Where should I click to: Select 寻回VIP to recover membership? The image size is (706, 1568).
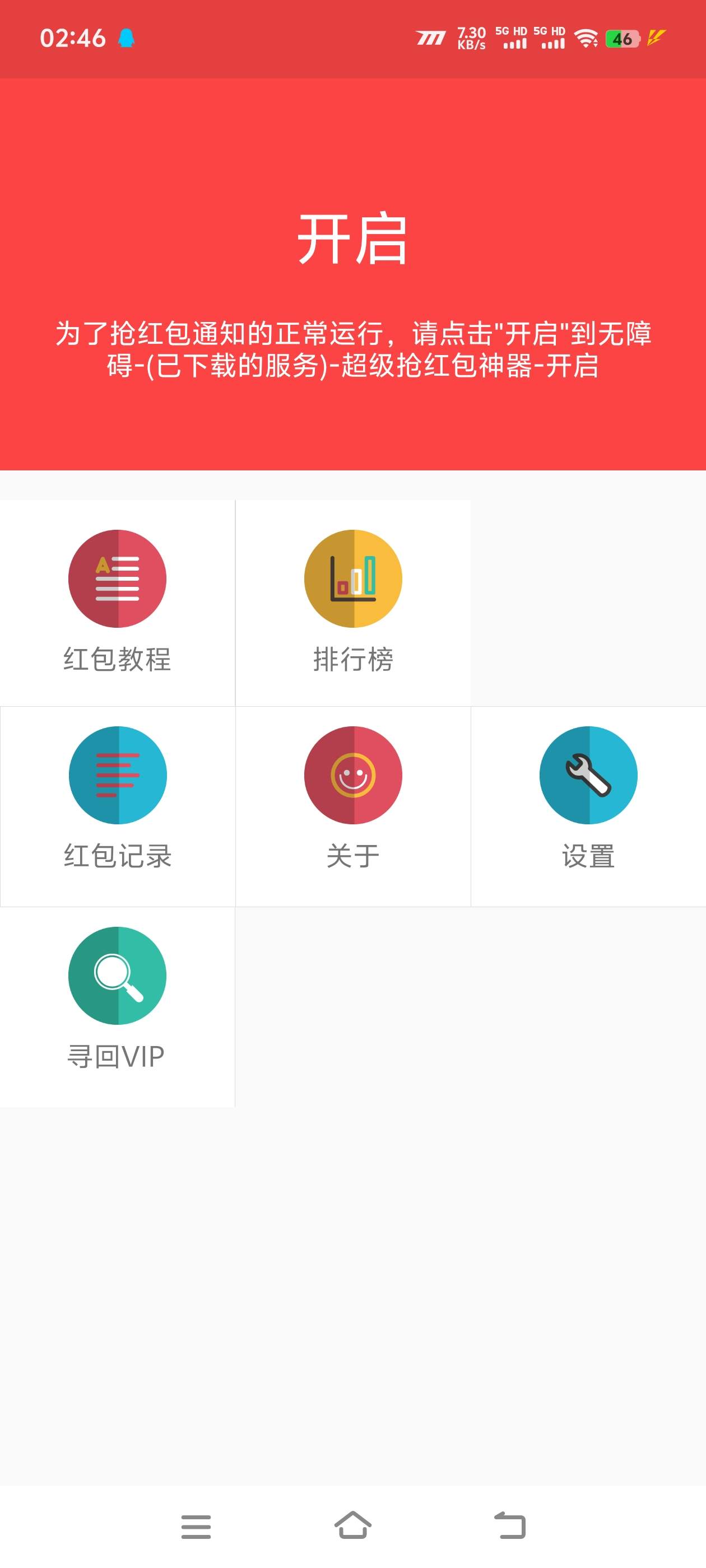[x=117, y=998]
